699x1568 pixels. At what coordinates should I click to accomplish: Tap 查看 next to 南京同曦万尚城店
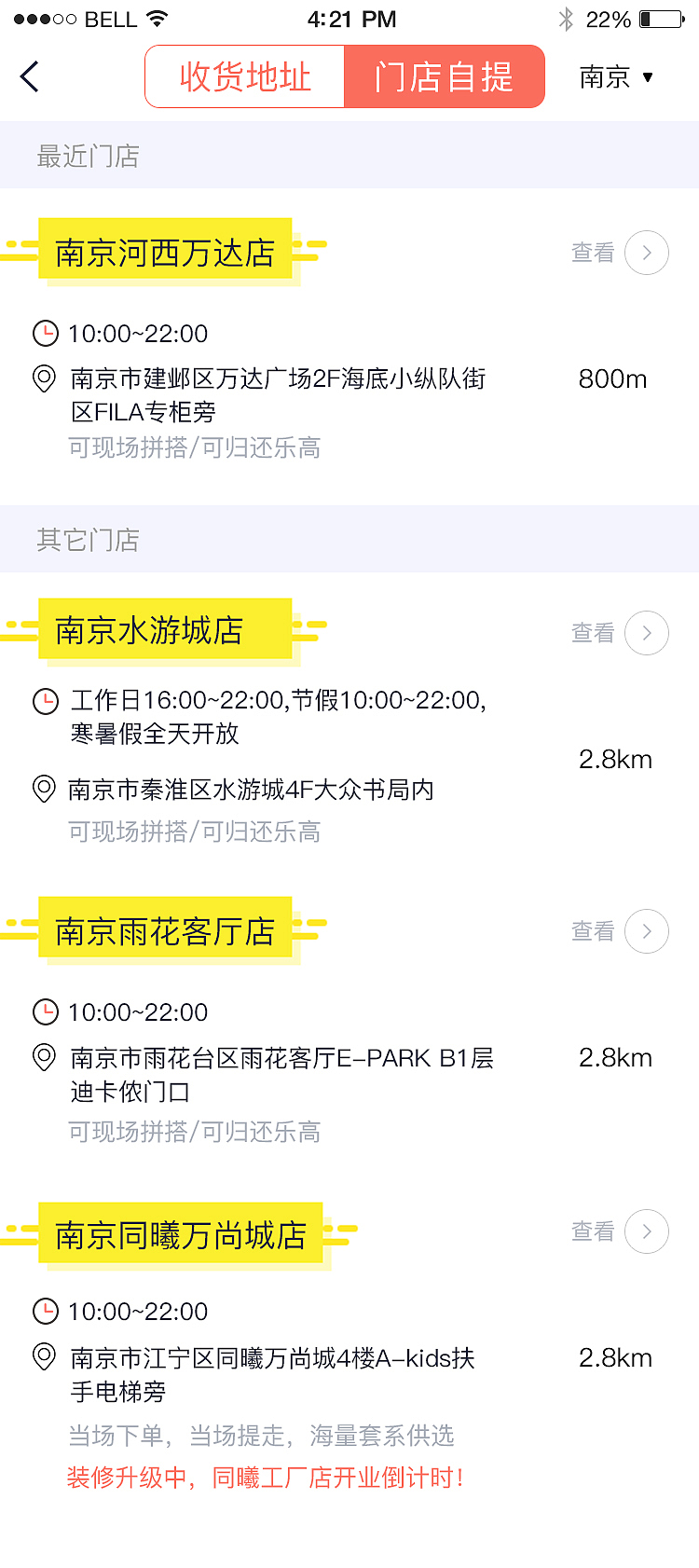pos(593,1231)
